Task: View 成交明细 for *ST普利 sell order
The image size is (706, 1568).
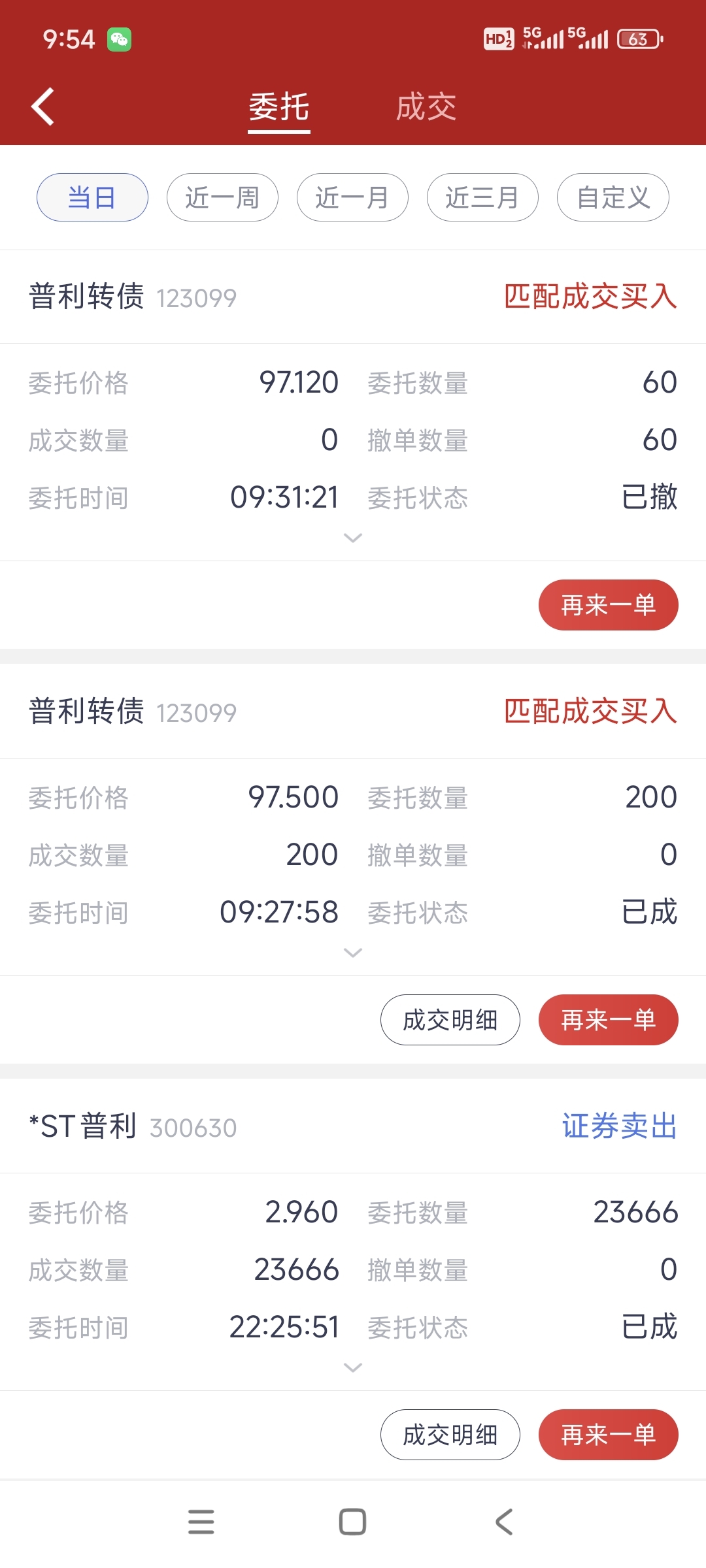Action: (450, 1435)
